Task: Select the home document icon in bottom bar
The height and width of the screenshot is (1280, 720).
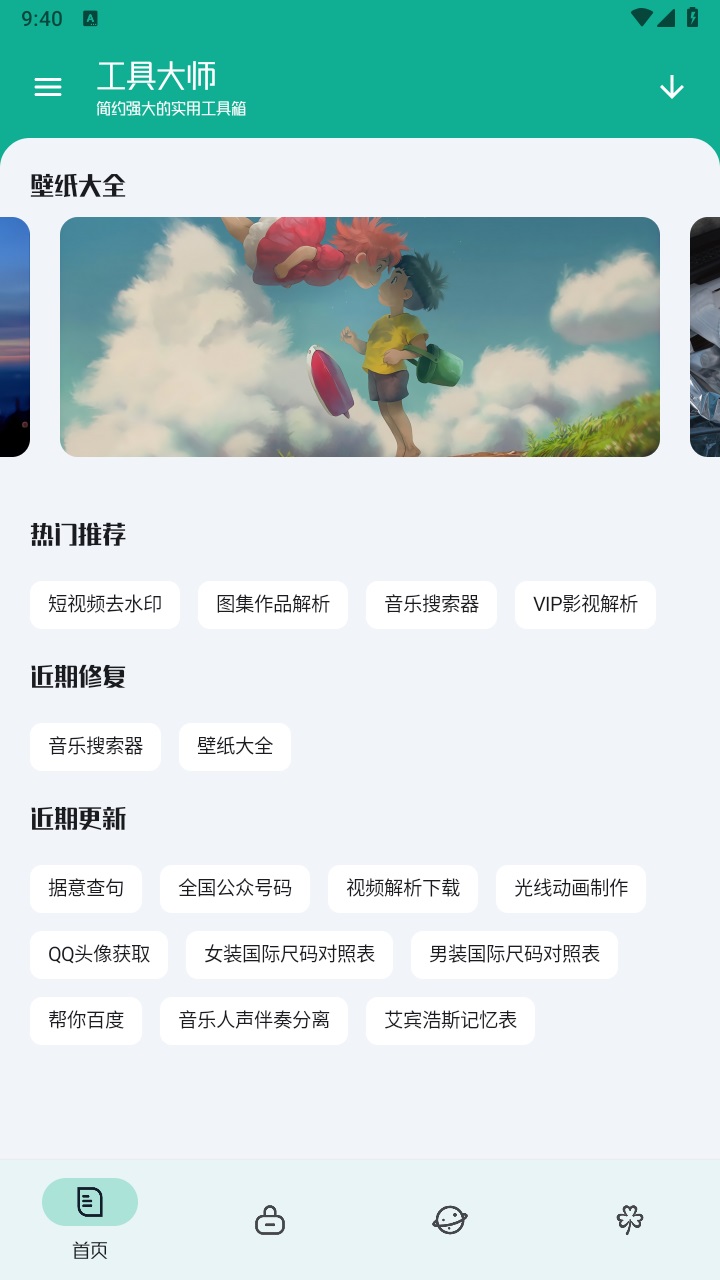Action: point(90,1202)
